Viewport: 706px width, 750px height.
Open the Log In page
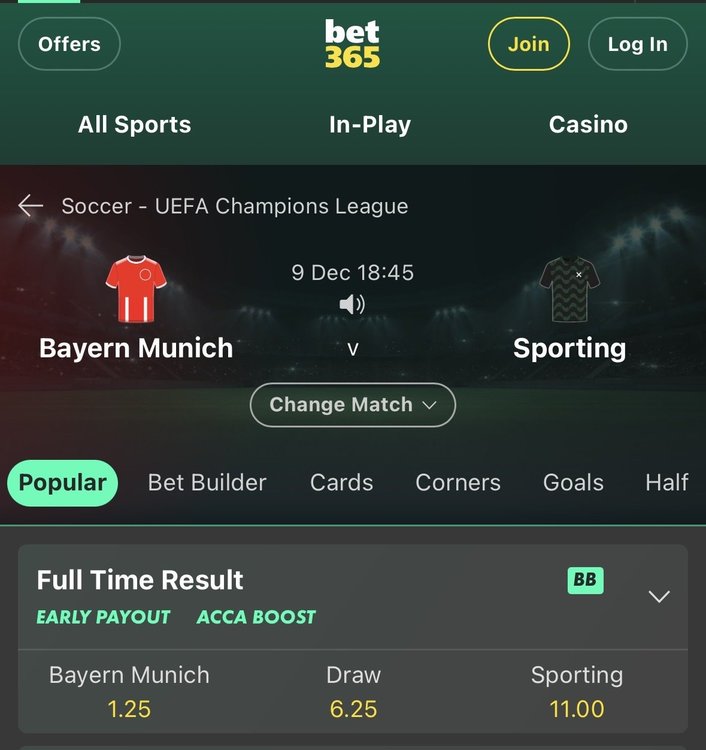(x=637, y=44)
